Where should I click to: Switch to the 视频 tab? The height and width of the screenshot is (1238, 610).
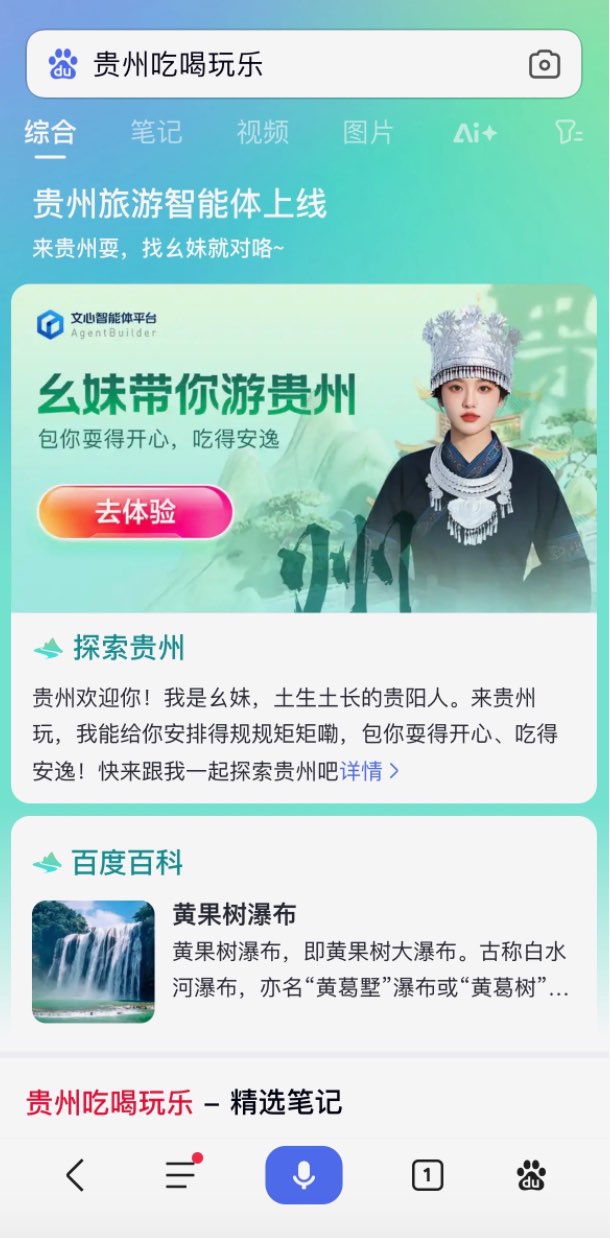[262, 132]
